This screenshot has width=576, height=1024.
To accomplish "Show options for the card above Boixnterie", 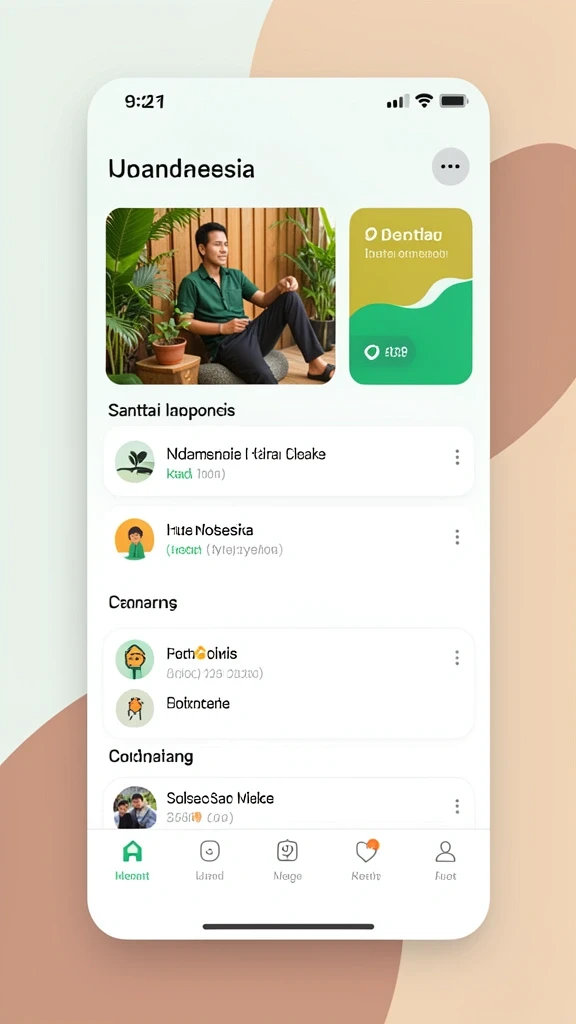I will (x=457, y=658).
